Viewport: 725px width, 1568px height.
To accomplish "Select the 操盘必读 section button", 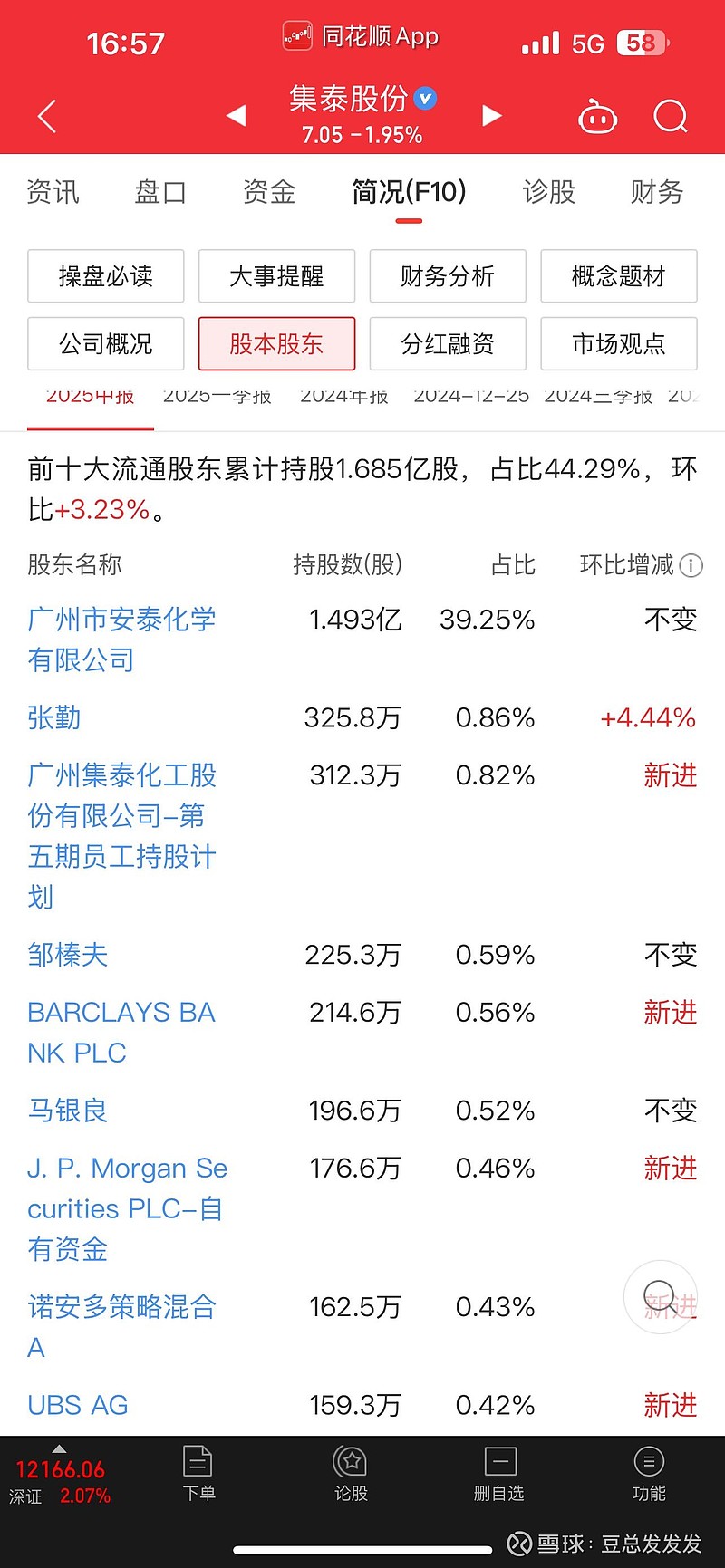I will (106, 276).
